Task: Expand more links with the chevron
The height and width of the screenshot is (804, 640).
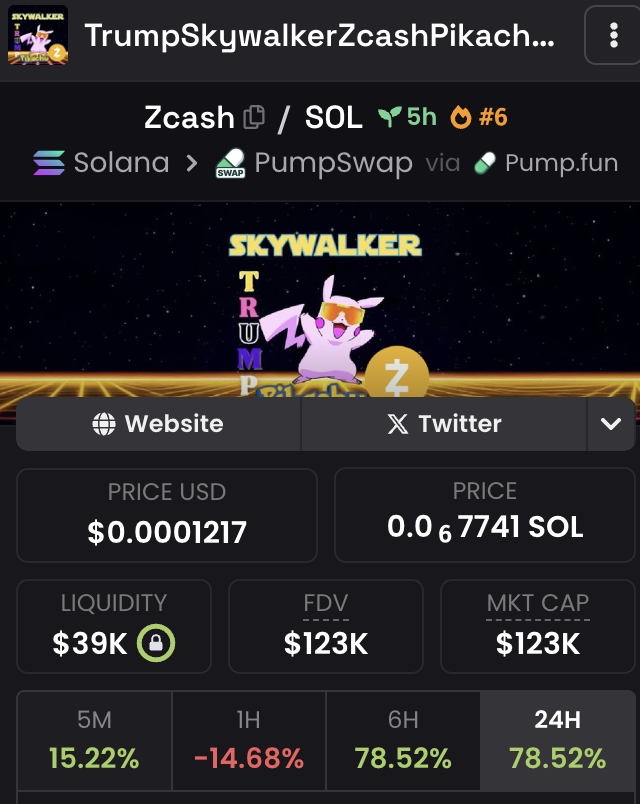Action: (x=611, y=423)
